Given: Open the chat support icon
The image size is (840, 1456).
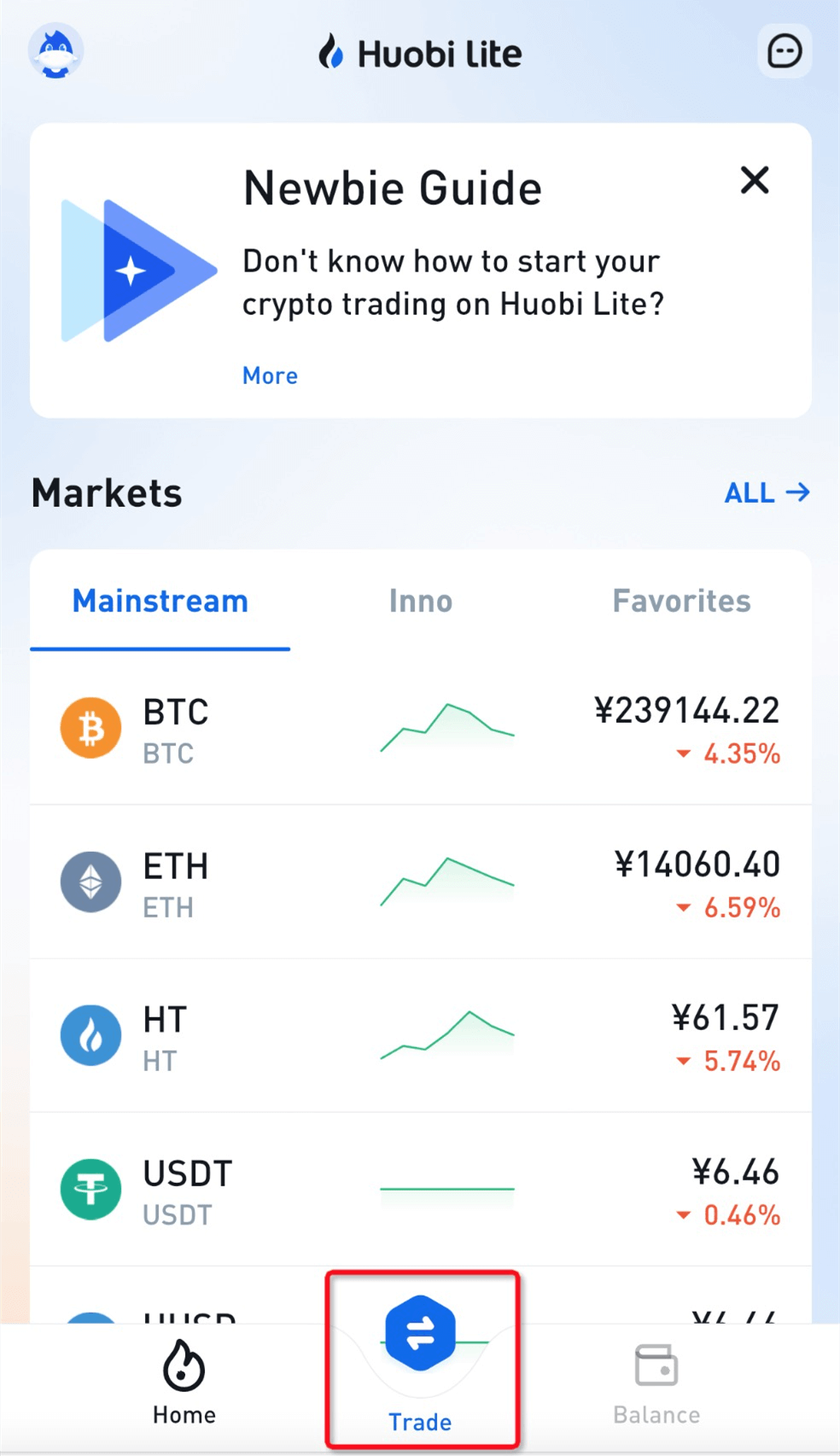Looking at the screenshot, I should 785,51.
